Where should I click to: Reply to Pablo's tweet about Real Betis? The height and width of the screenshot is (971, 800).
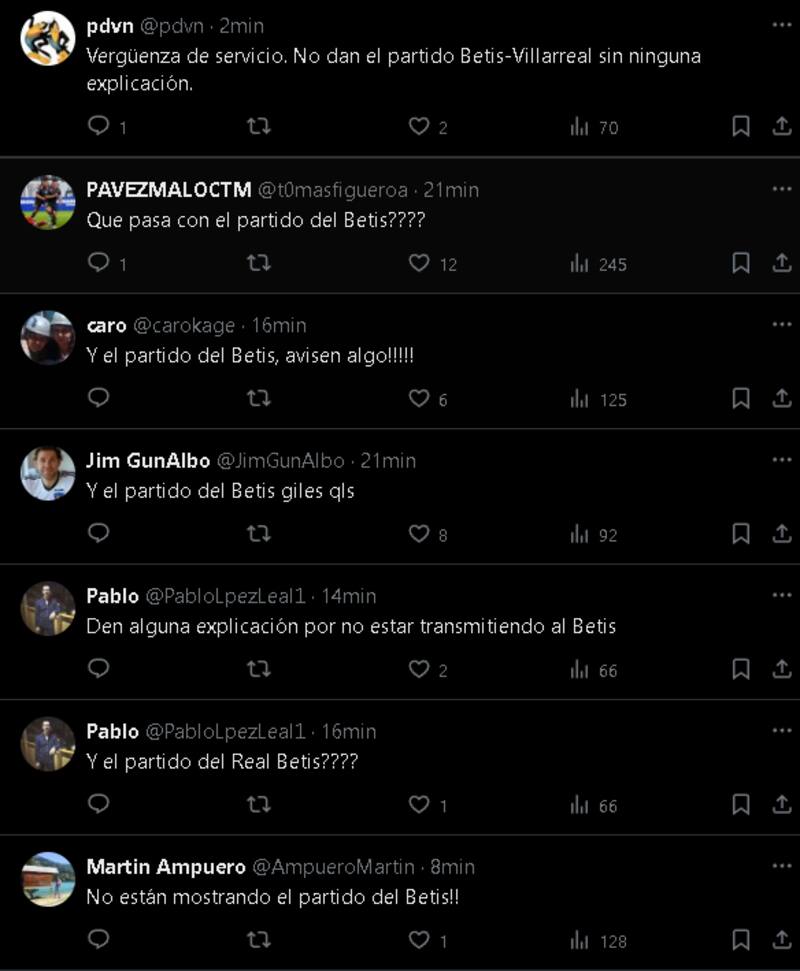click(x=98, y=805)
